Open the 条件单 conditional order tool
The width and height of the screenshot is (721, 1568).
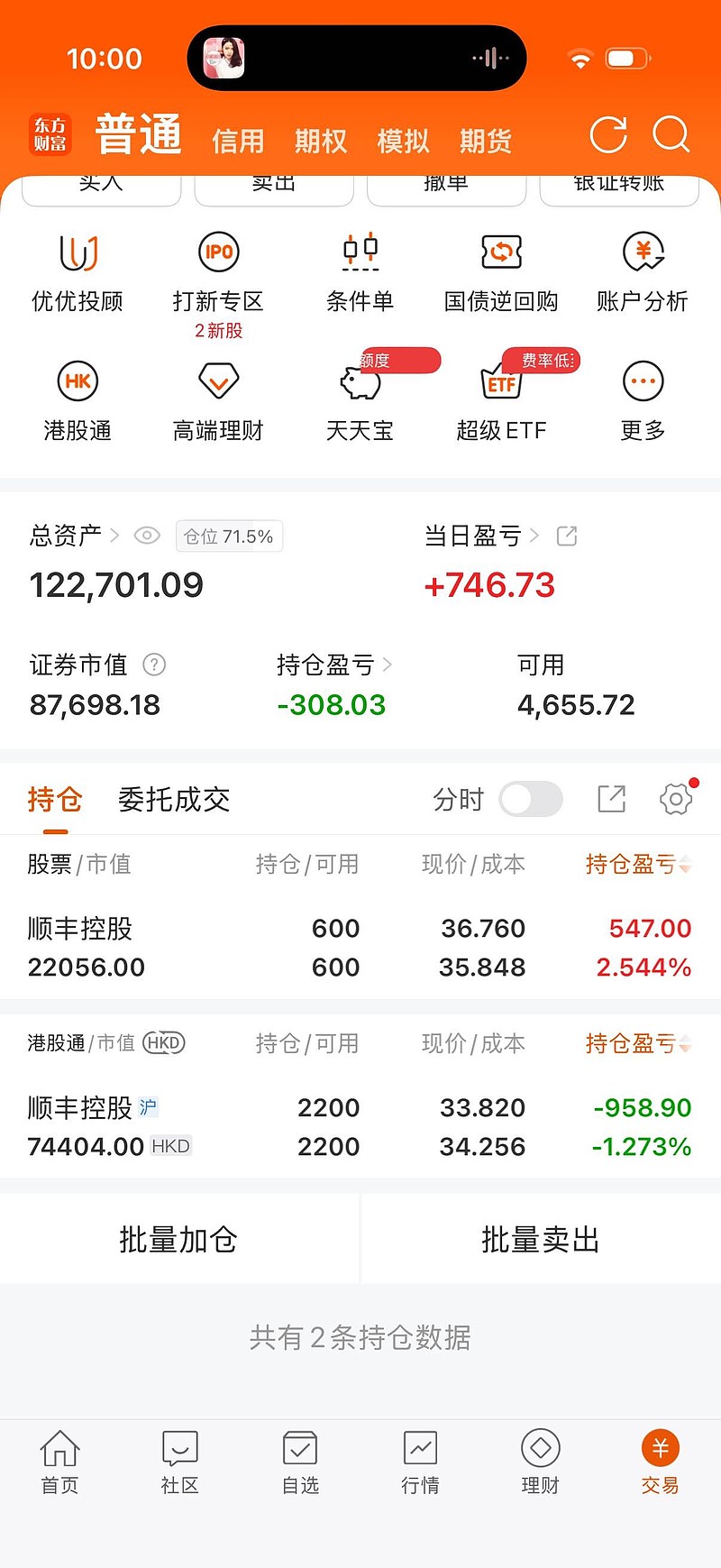[x=360, y=271]
